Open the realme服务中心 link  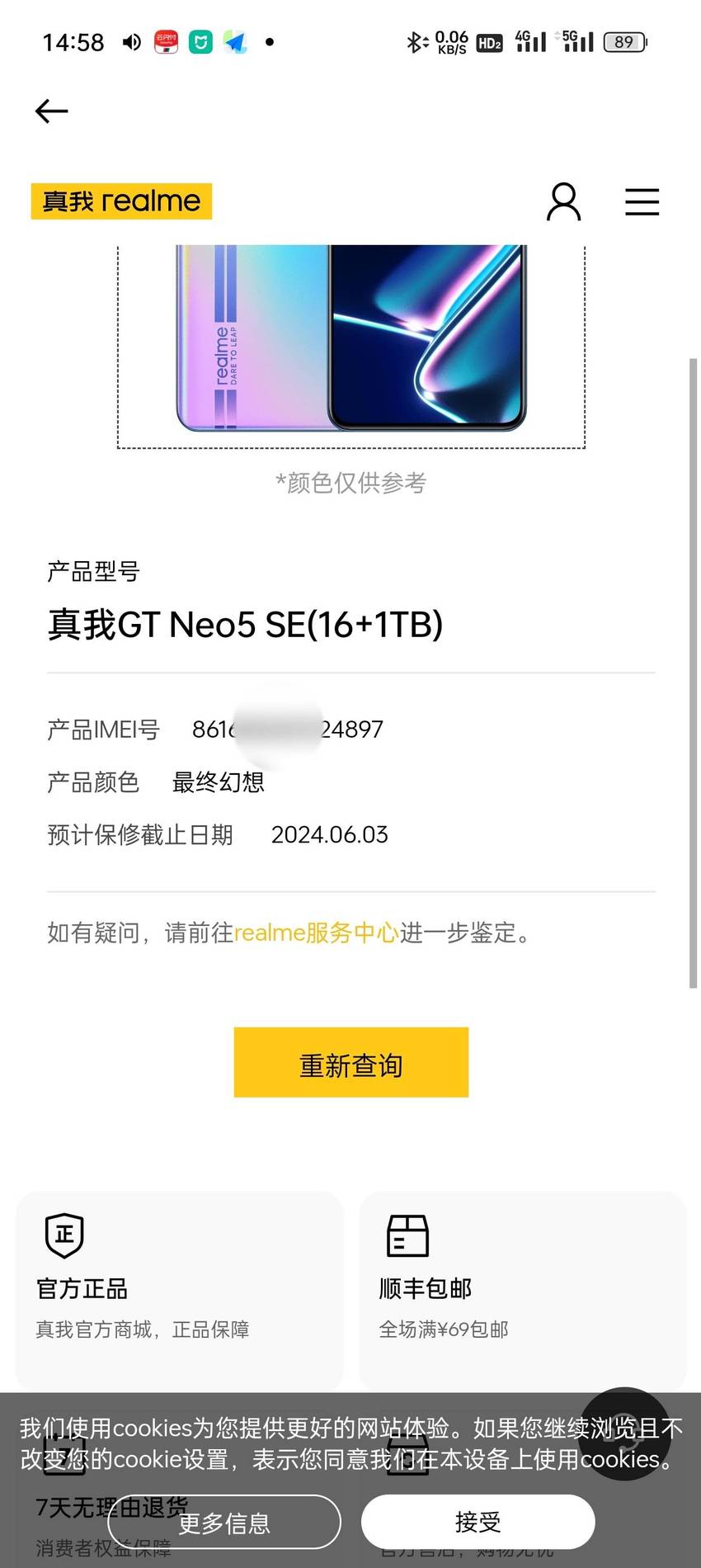click(317, 933)
